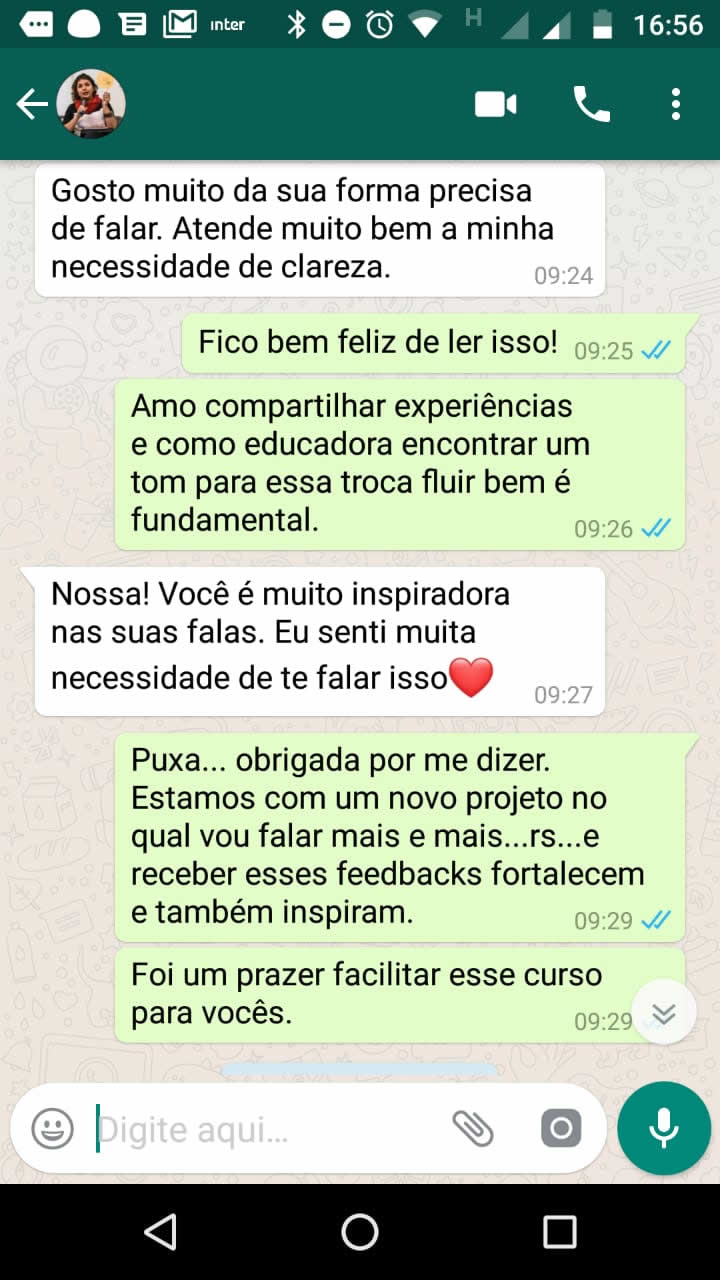The height and width of the screenshot is (1280, 720).
Task: Open the camera from the message bar
Action: pos(561,1130)
